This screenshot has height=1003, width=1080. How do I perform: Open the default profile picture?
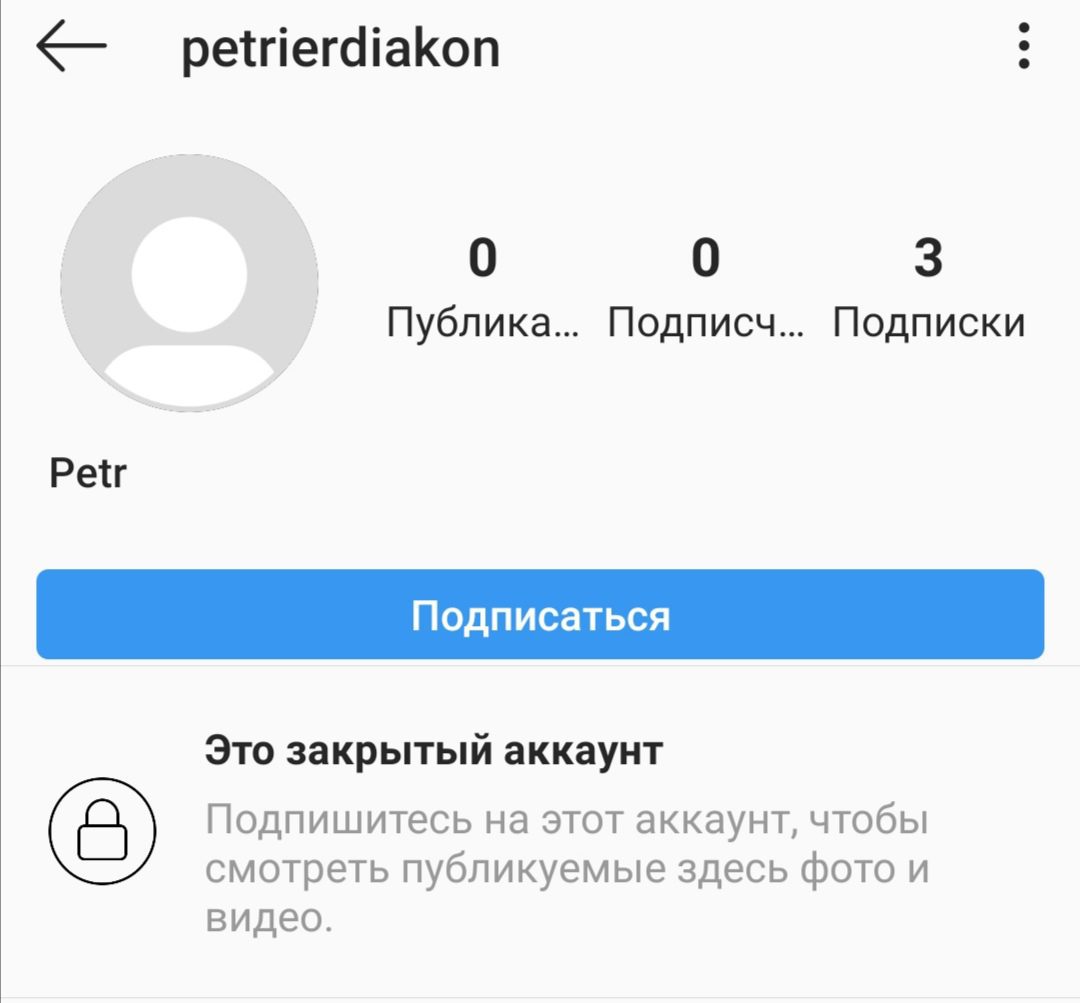[x=189, y=283]
